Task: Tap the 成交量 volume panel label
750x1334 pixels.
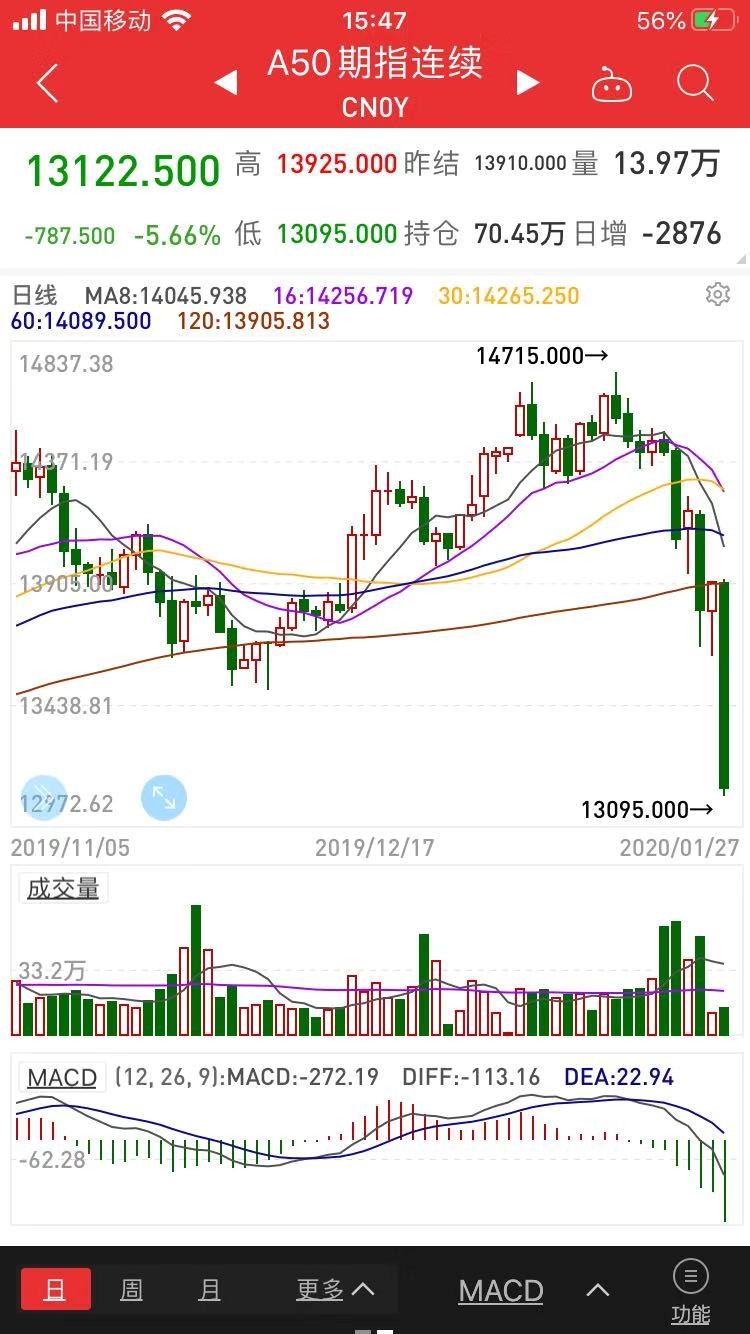Action: (x=62, y=887)
